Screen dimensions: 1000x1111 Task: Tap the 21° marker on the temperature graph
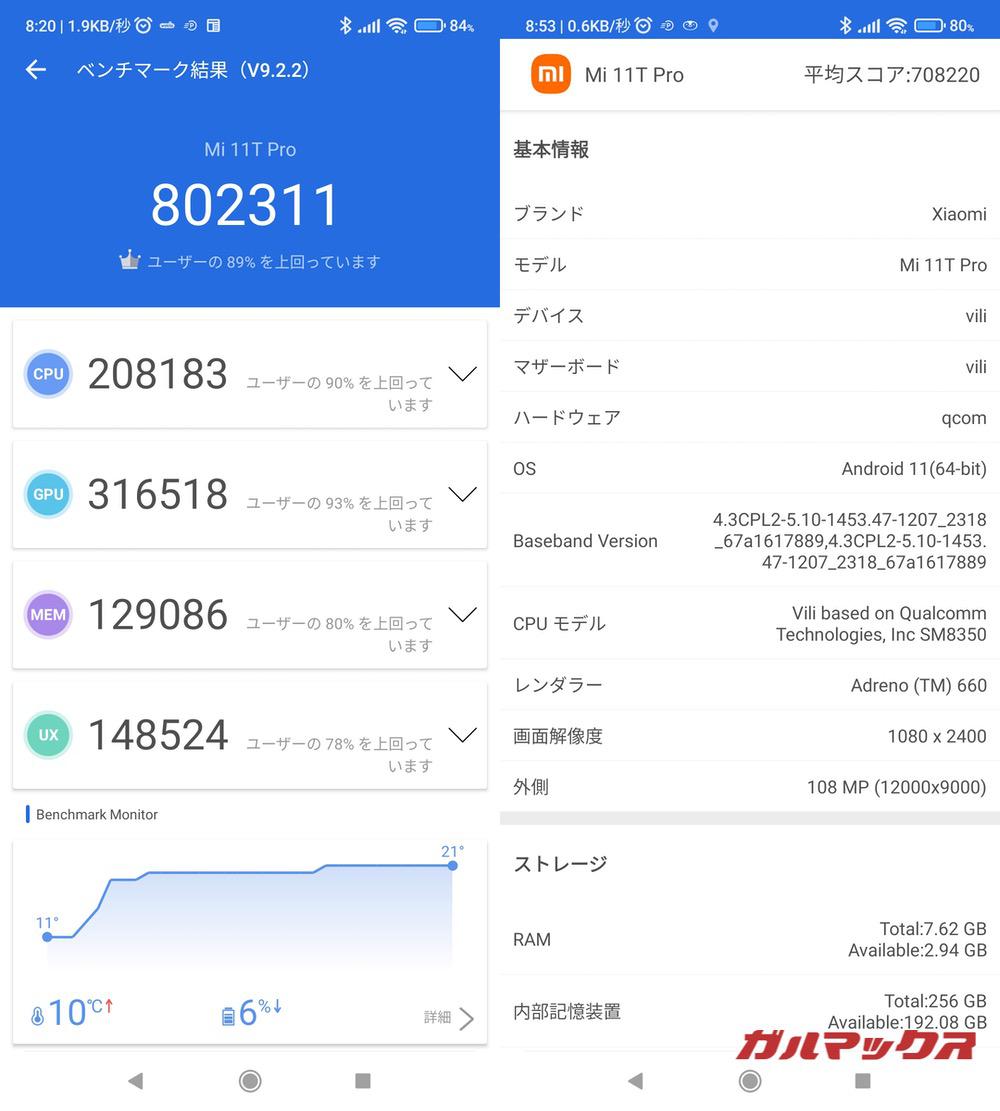451,866
